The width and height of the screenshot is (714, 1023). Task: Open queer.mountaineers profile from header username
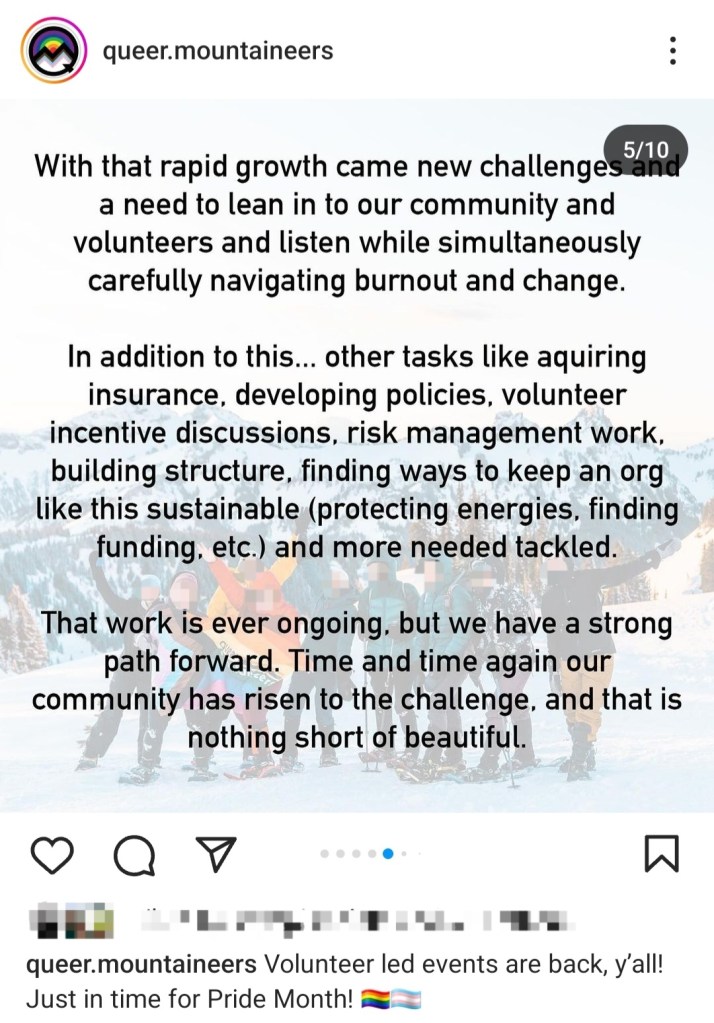click(217, 50)
